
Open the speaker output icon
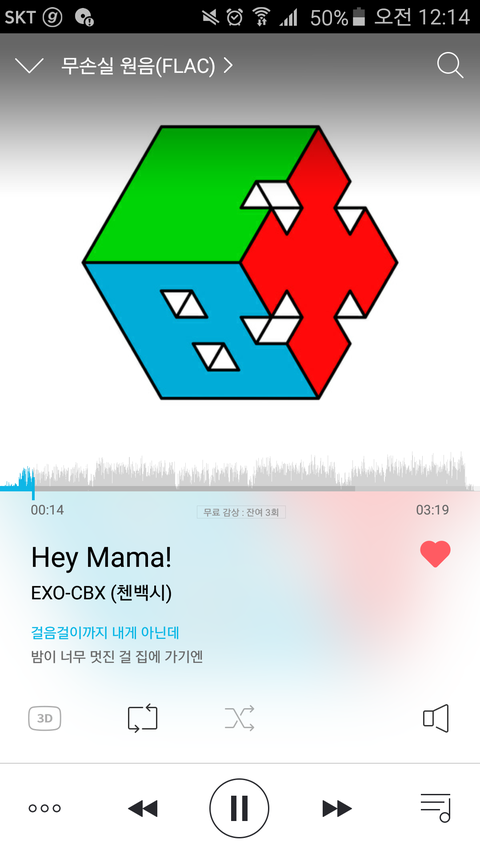coord(436,718)
